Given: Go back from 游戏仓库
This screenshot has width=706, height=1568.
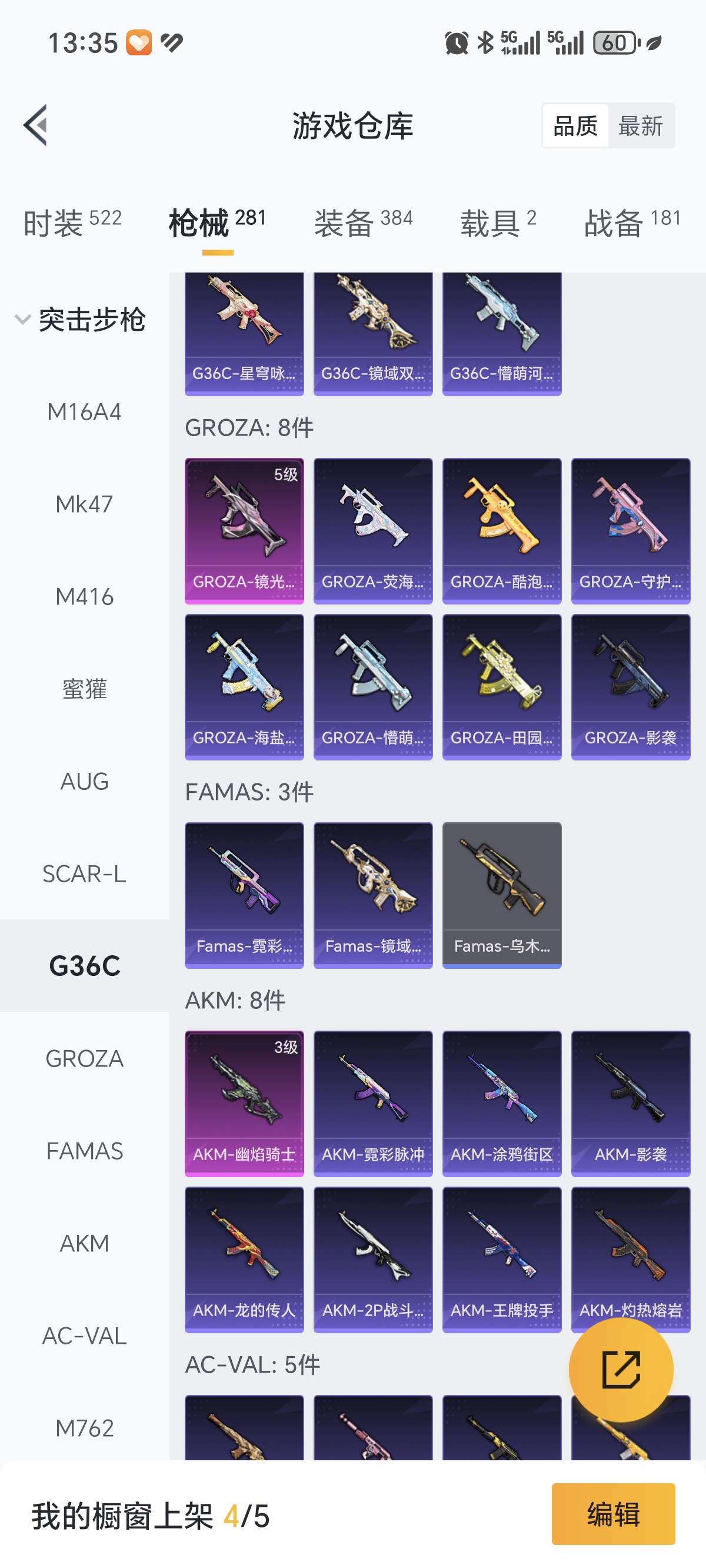Looking at the screenshot, I should tap(35, 125).
